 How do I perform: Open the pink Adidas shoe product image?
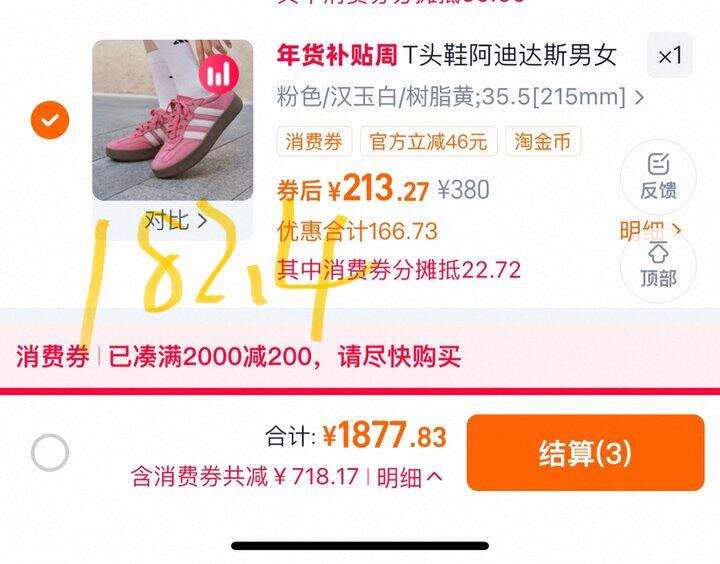[x=173, y=120]
